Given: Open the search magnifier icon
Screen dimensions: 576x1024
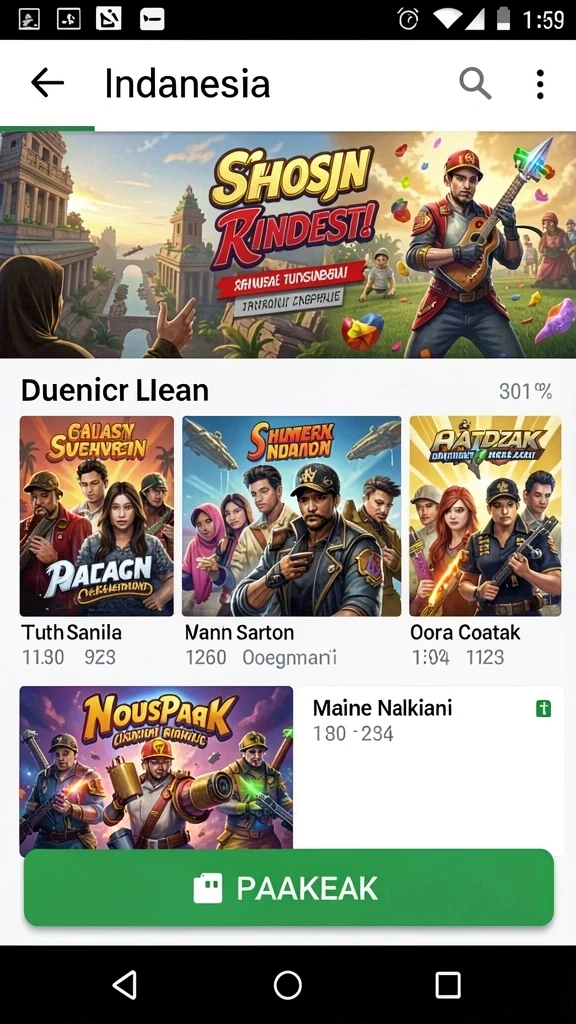Looking at the screenshot, I should (x=475, y=84).
